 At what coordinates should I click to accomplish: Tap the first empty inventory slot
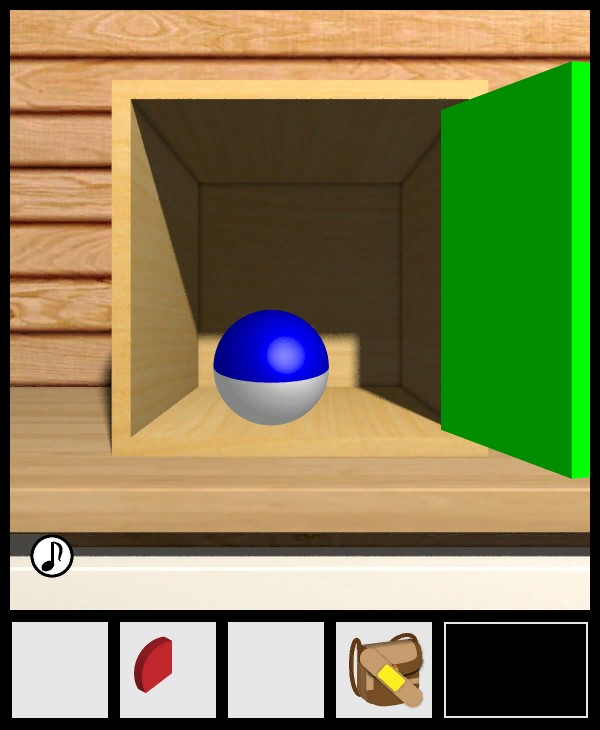(x=60, y=669)
